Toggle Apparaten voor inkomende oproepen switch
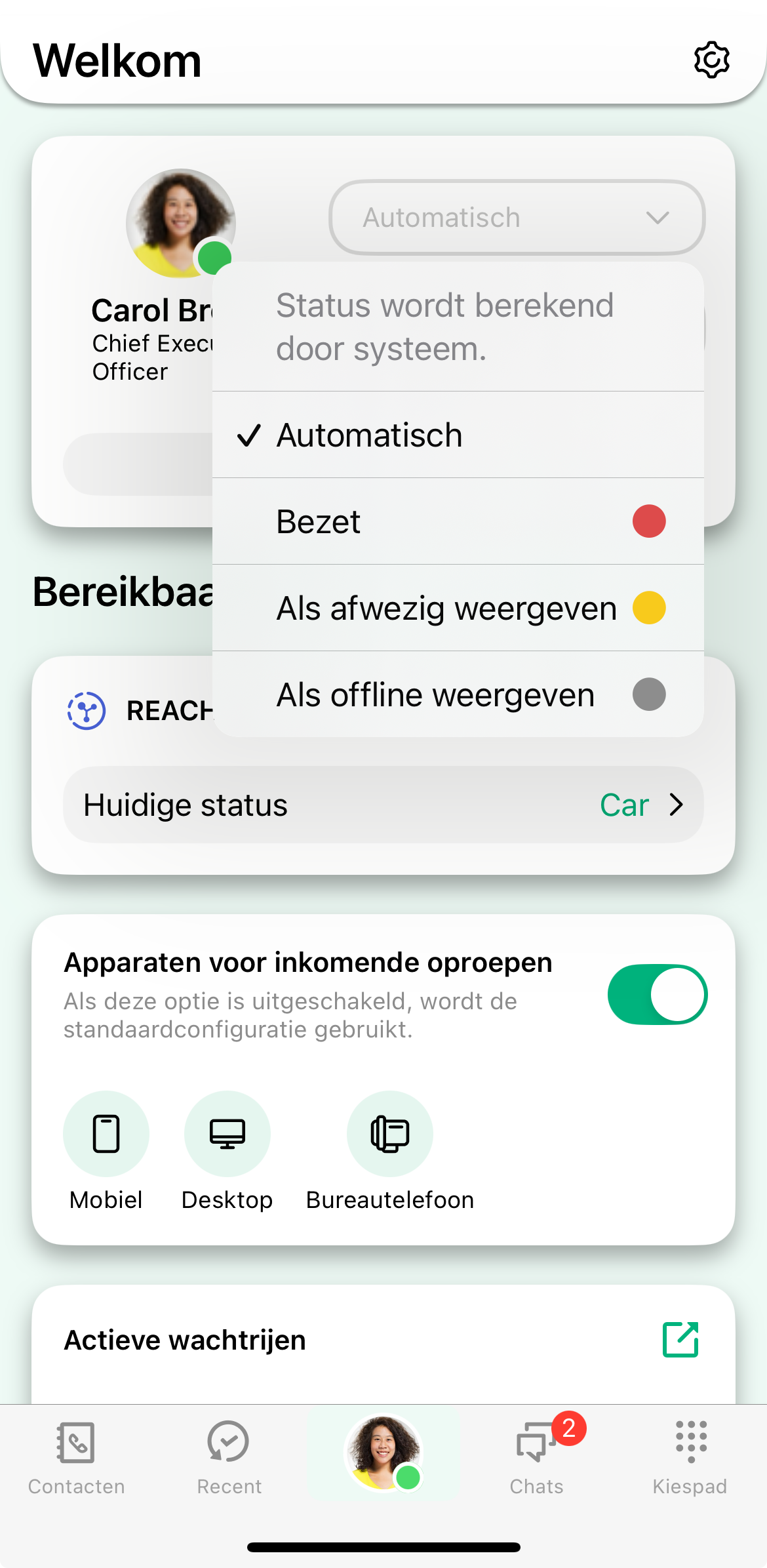 (x=657, y=994)
